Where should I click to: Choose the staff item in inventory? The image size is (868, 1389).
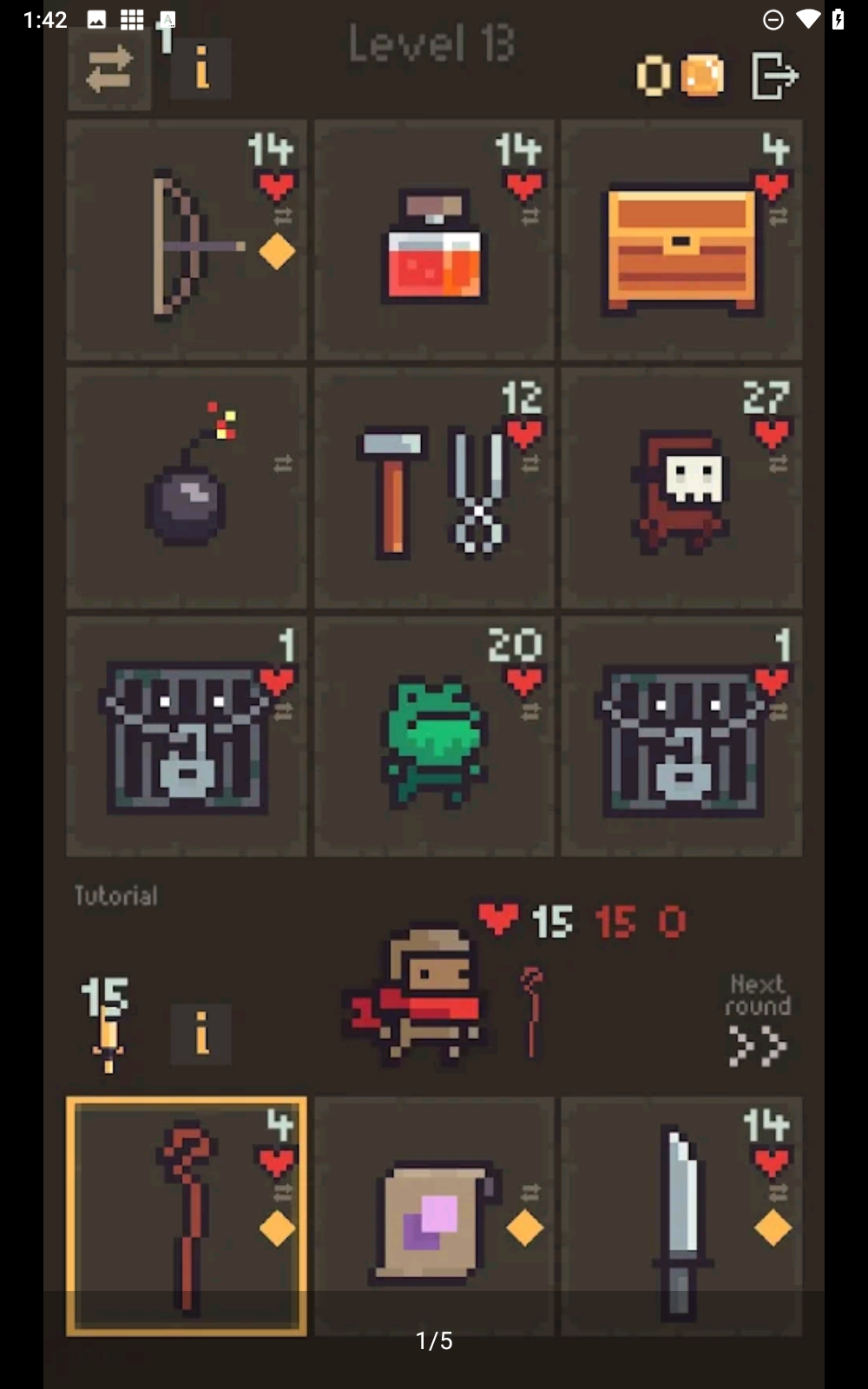[187, 1215]
